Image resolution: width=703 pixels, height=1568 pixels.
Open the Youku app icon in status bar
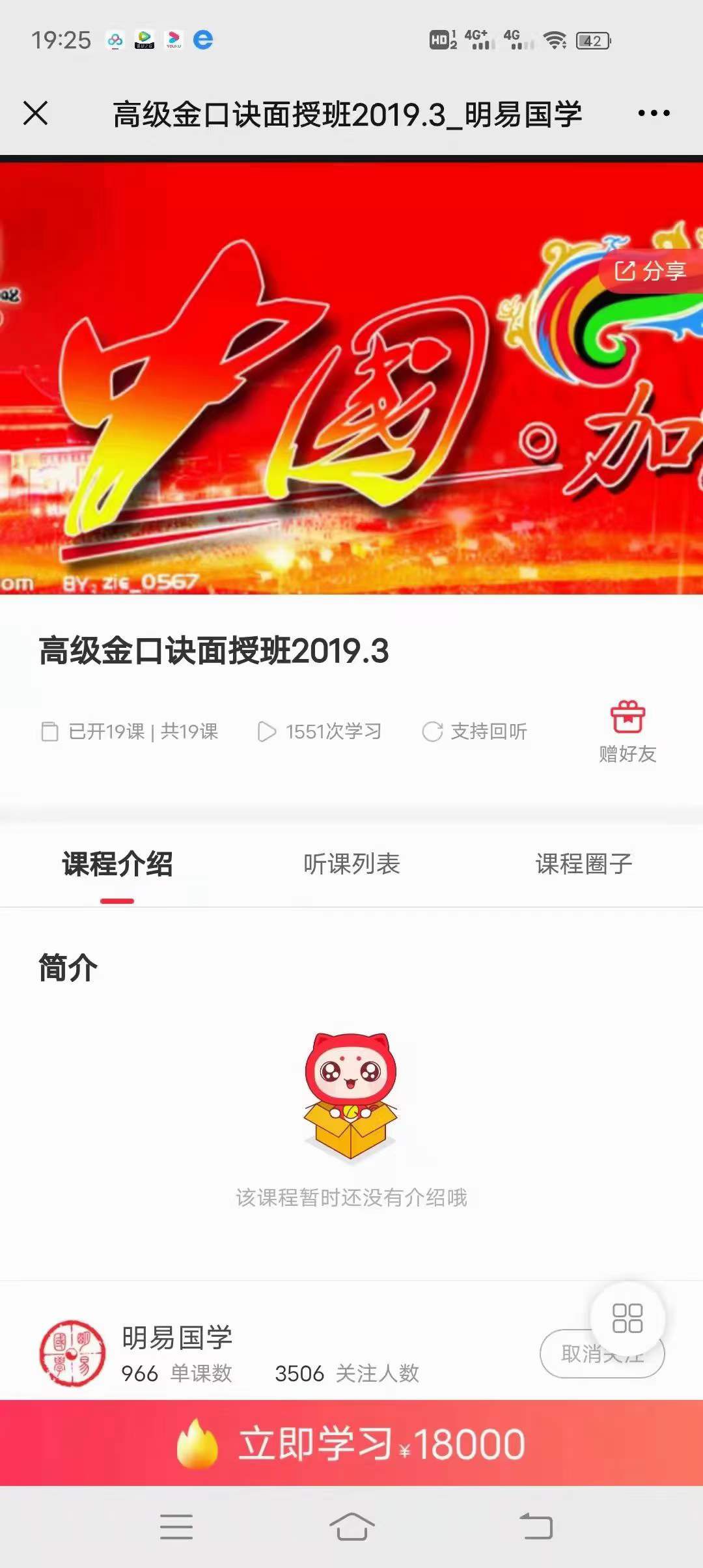173,40
